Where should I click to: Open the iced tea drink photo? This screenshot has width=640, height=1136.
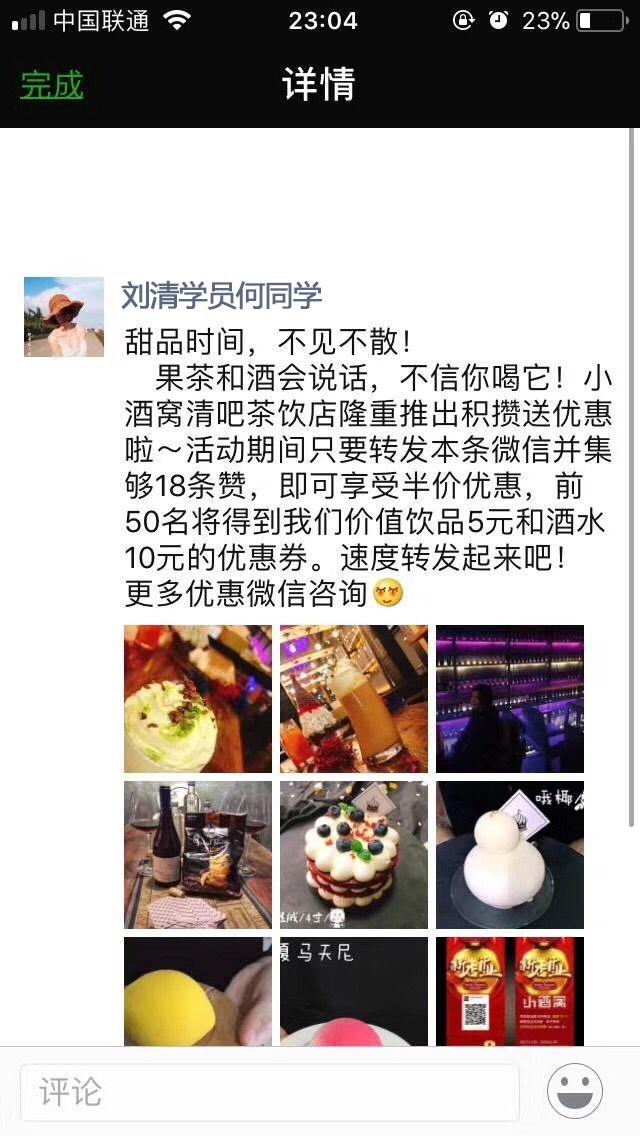pos(354,699)
